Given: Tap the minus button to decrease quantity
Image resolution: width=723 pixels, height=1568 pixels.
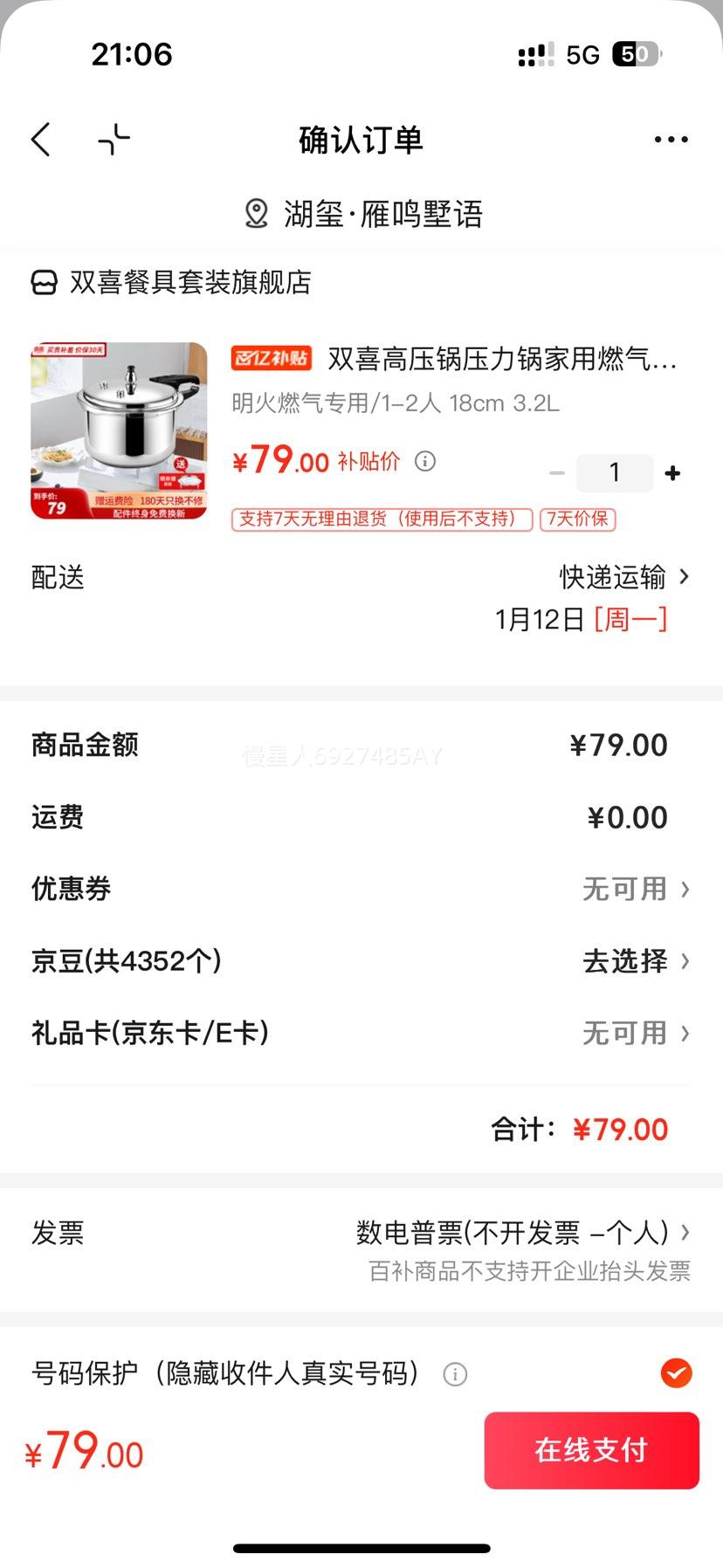Looking at the screenshot, I should [x=558, y=472].
